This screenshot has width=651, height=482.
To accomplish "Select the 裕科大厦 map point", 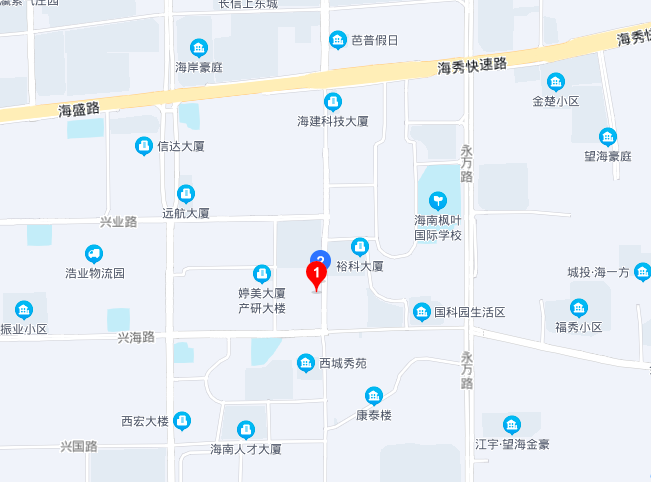I will [x=360, y=247].
